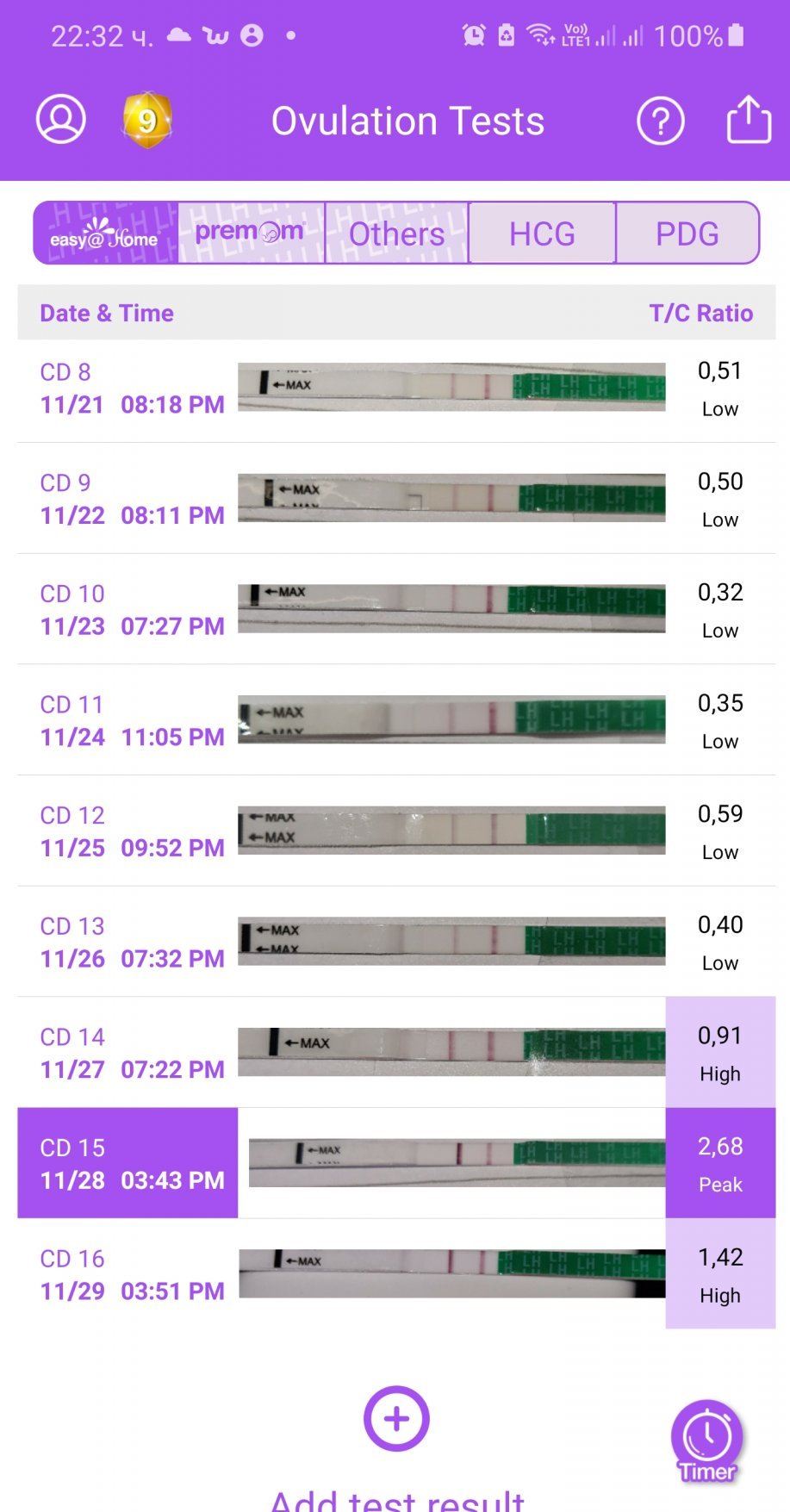790x1512 pixels.
Task: Switch to the premom tab
Action: (251, 233)
